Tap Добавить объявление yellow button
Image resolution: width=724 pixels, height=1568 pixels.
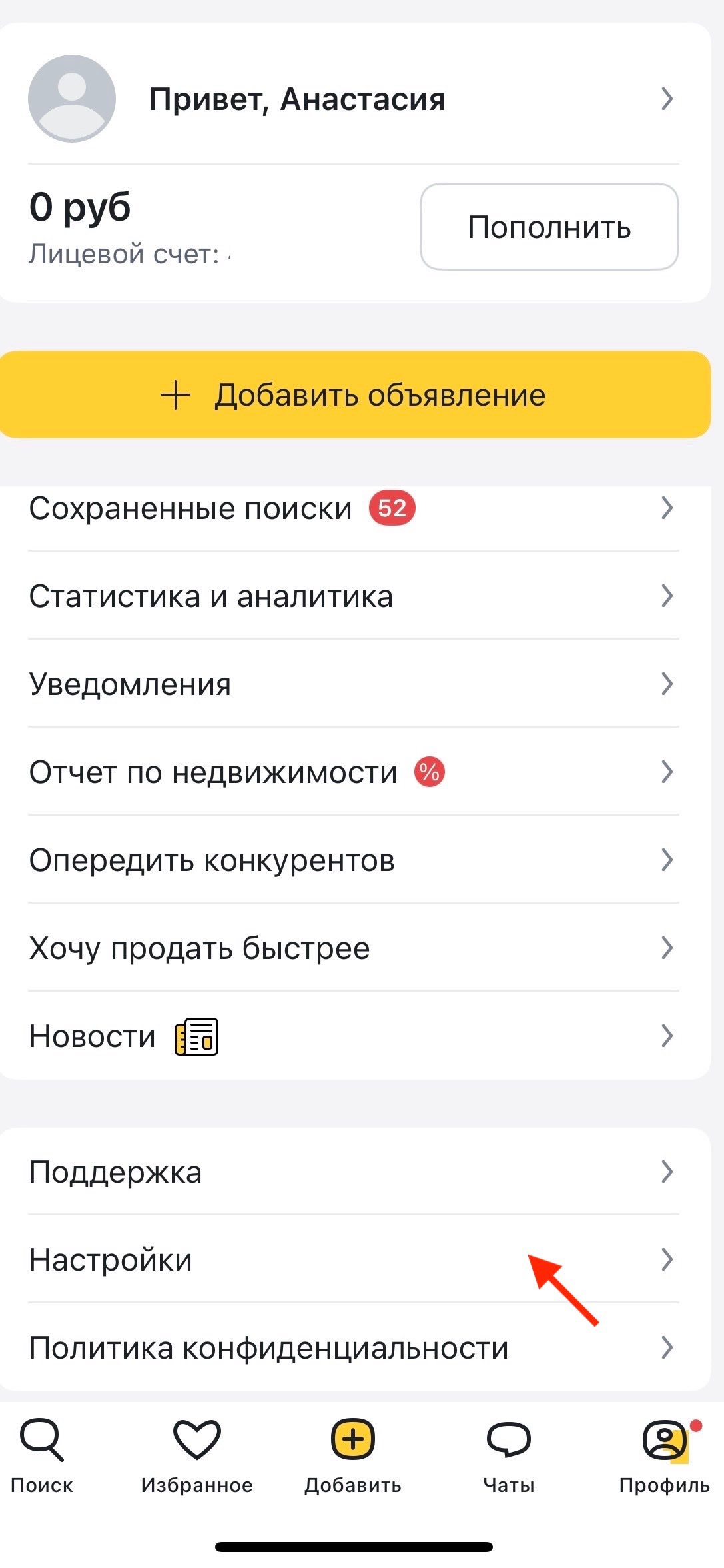(x=354, y=394)
